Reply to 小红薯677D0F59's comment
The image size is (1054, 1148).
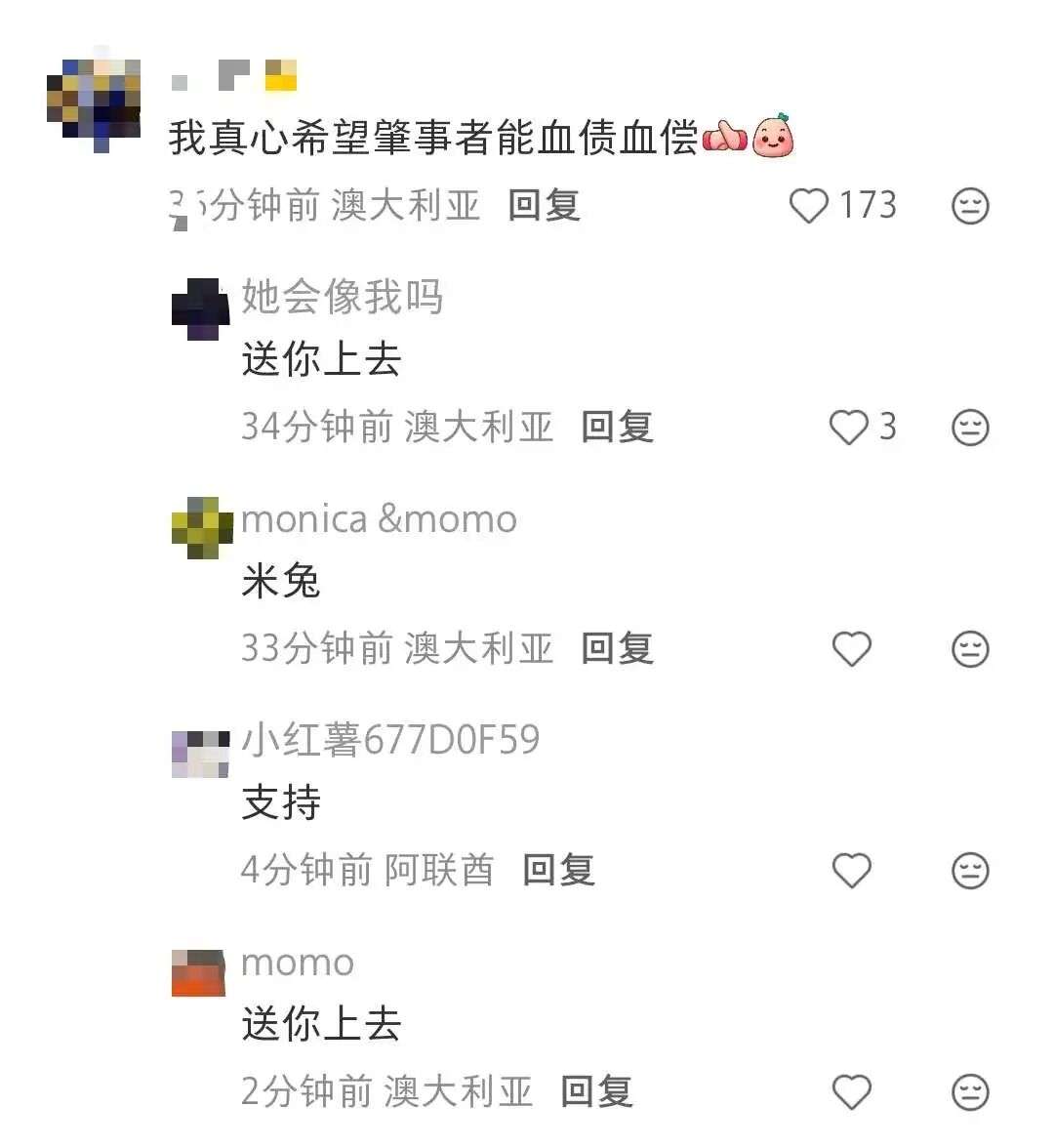(x=558, y=871)
